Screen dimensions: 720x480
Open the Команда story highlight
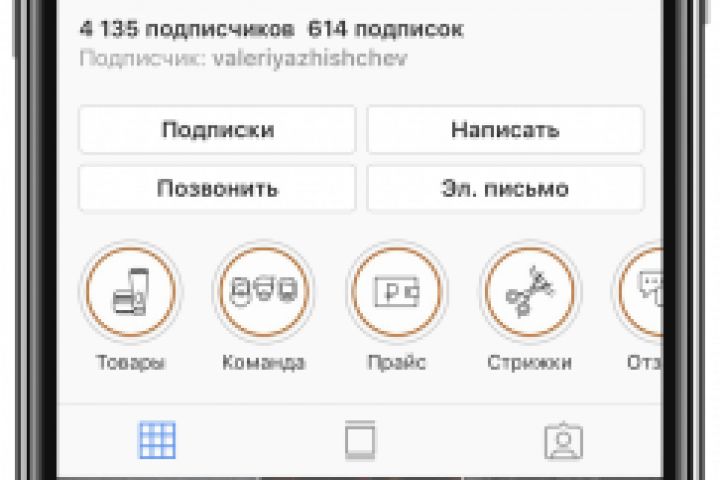point(263,292)
